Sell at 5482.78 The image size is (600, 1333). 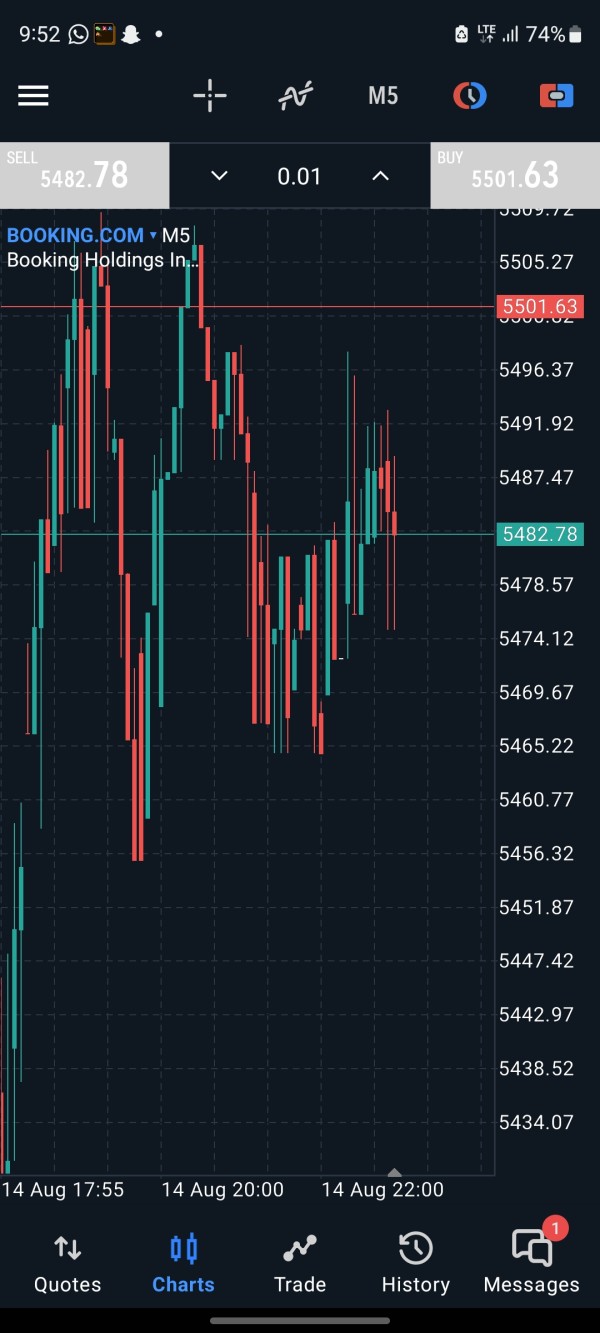pyautogui.click(x=85, y=176)
